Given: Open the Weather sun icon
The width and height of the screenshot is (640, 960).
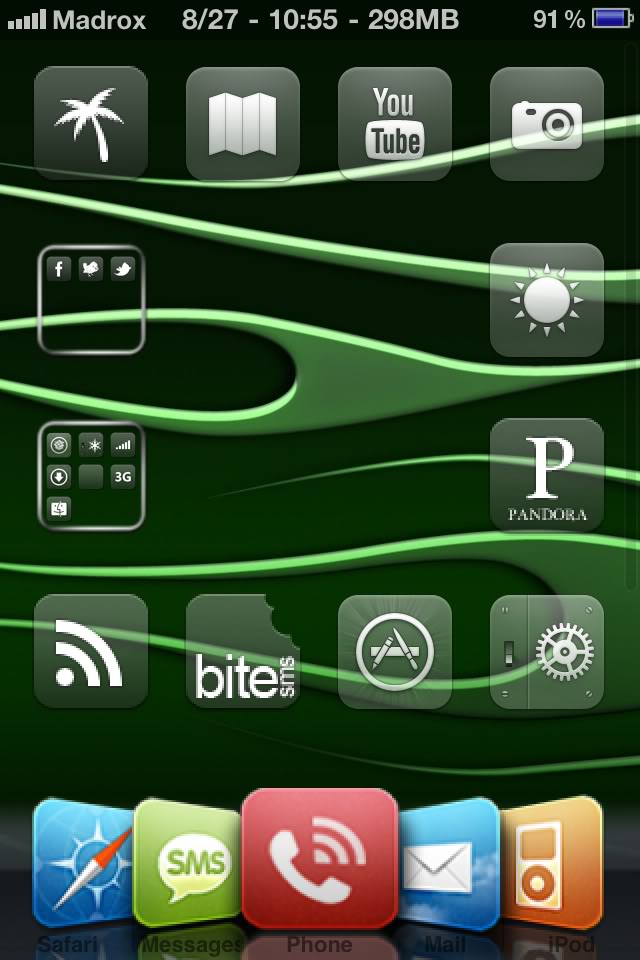Looking at the screenshot, I should click(547, 299).
